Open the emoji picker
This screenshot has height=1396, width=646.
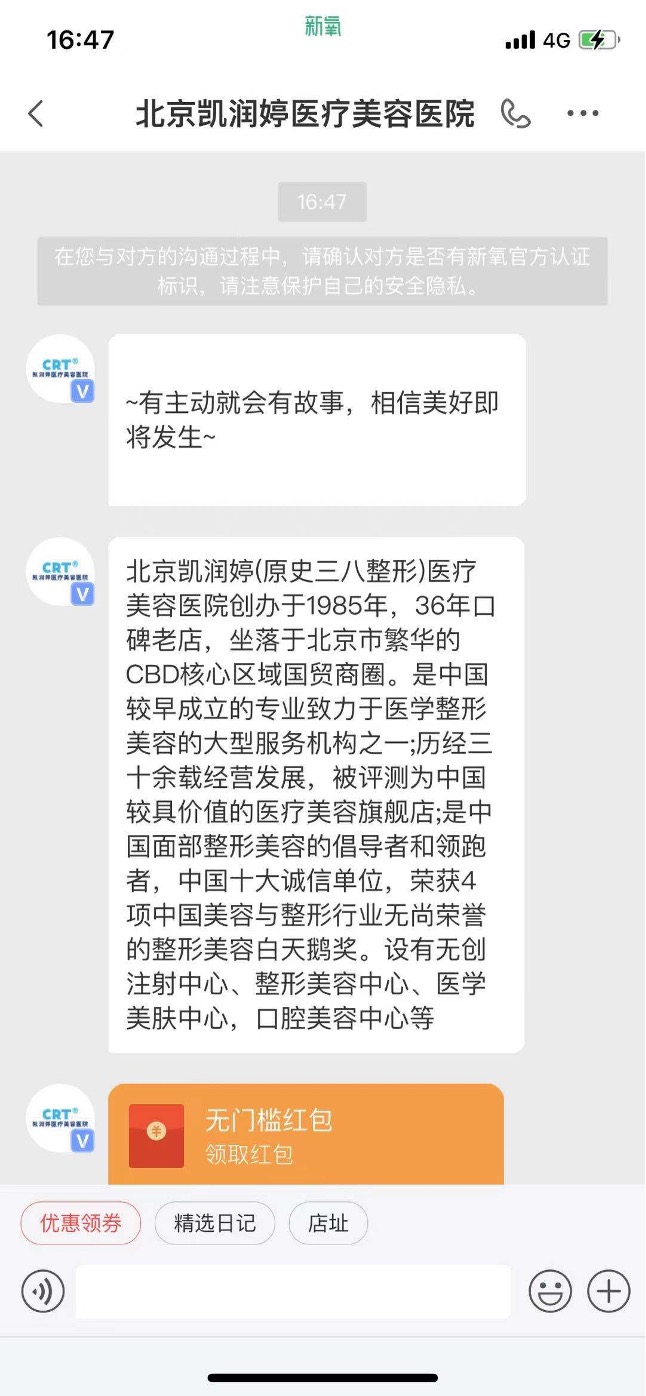point(549,1291)
